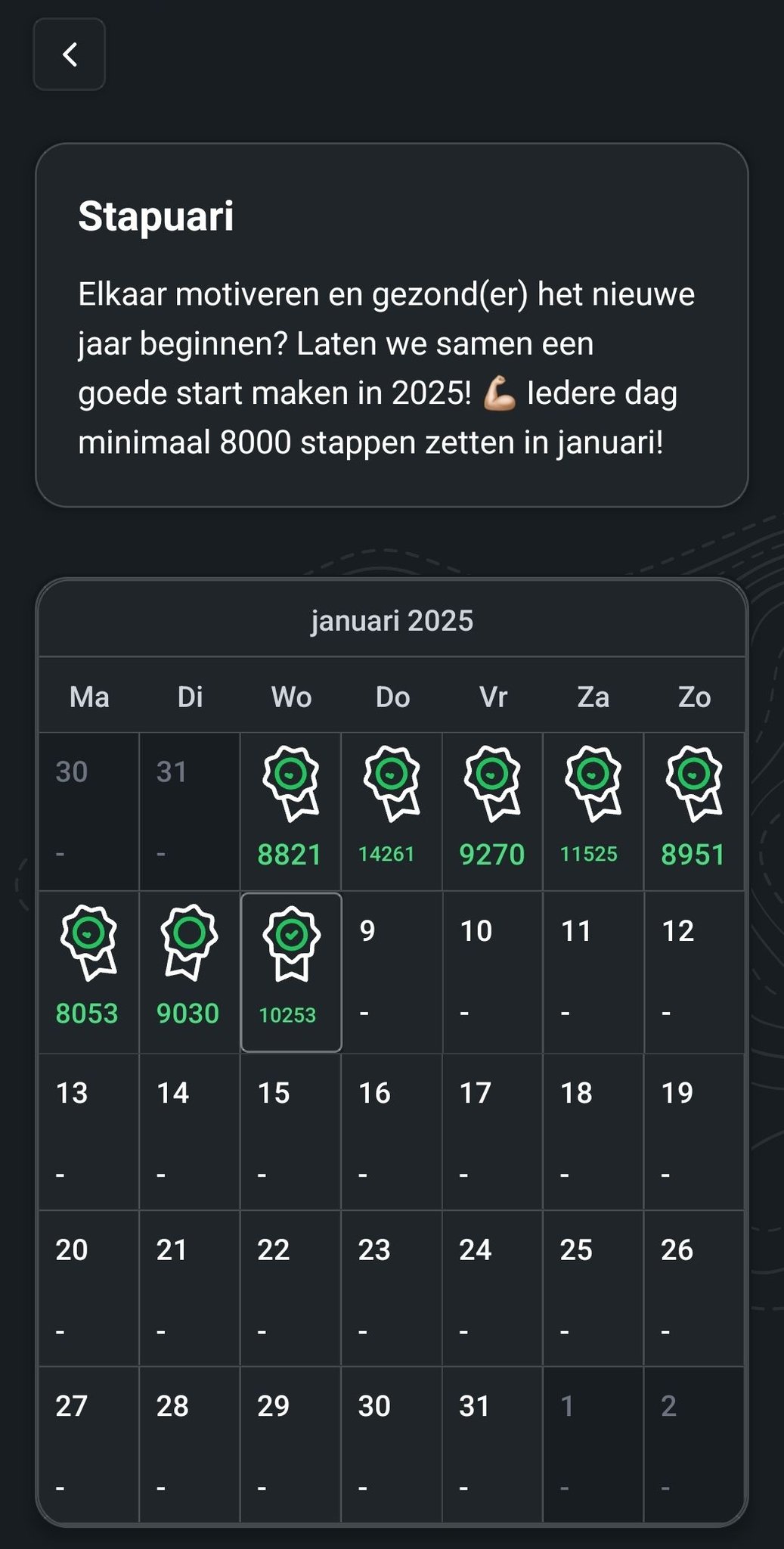Open the day showing 11525 steps
Image resolution: width=784 pixels, height=1549 pixels.
pyautogui.click(x=593, y=812)
